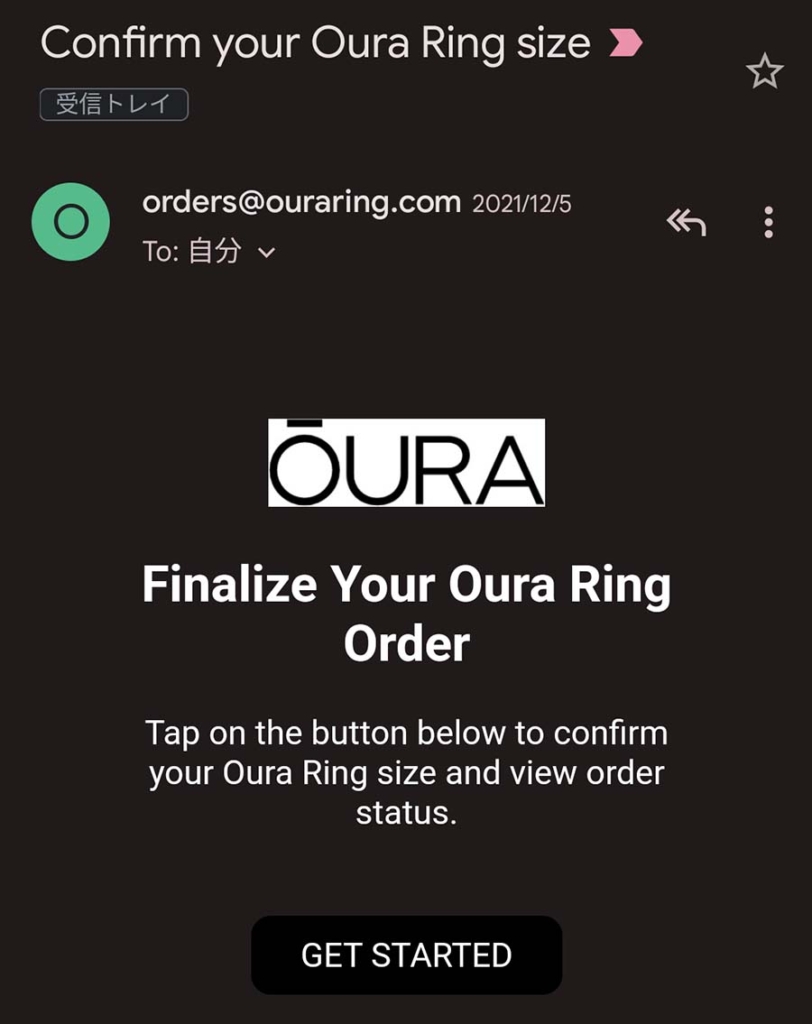The height and width of the screenshot is (1024, 812).
Task: Open the 受信トレイ inbox label
Action: [x=114, y=104]
